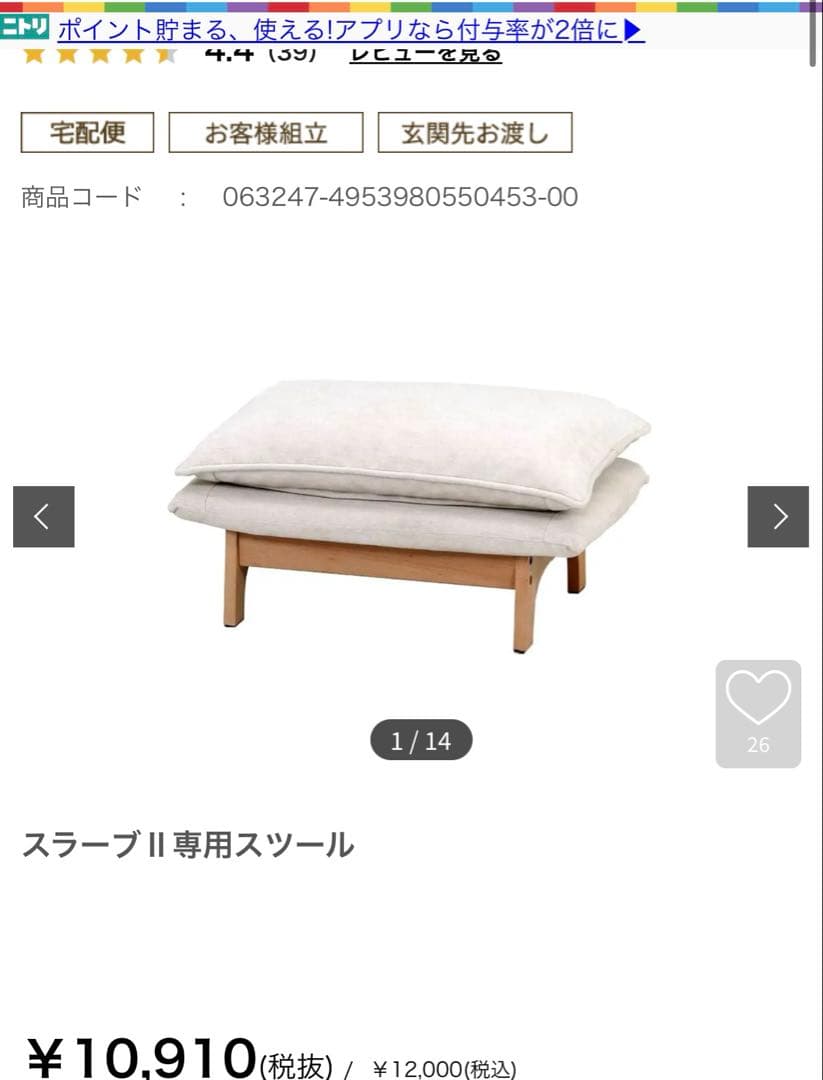Select the 玄関先お渡し option badge
Viewport: 823px width, 1080px height.
point(472,131)
